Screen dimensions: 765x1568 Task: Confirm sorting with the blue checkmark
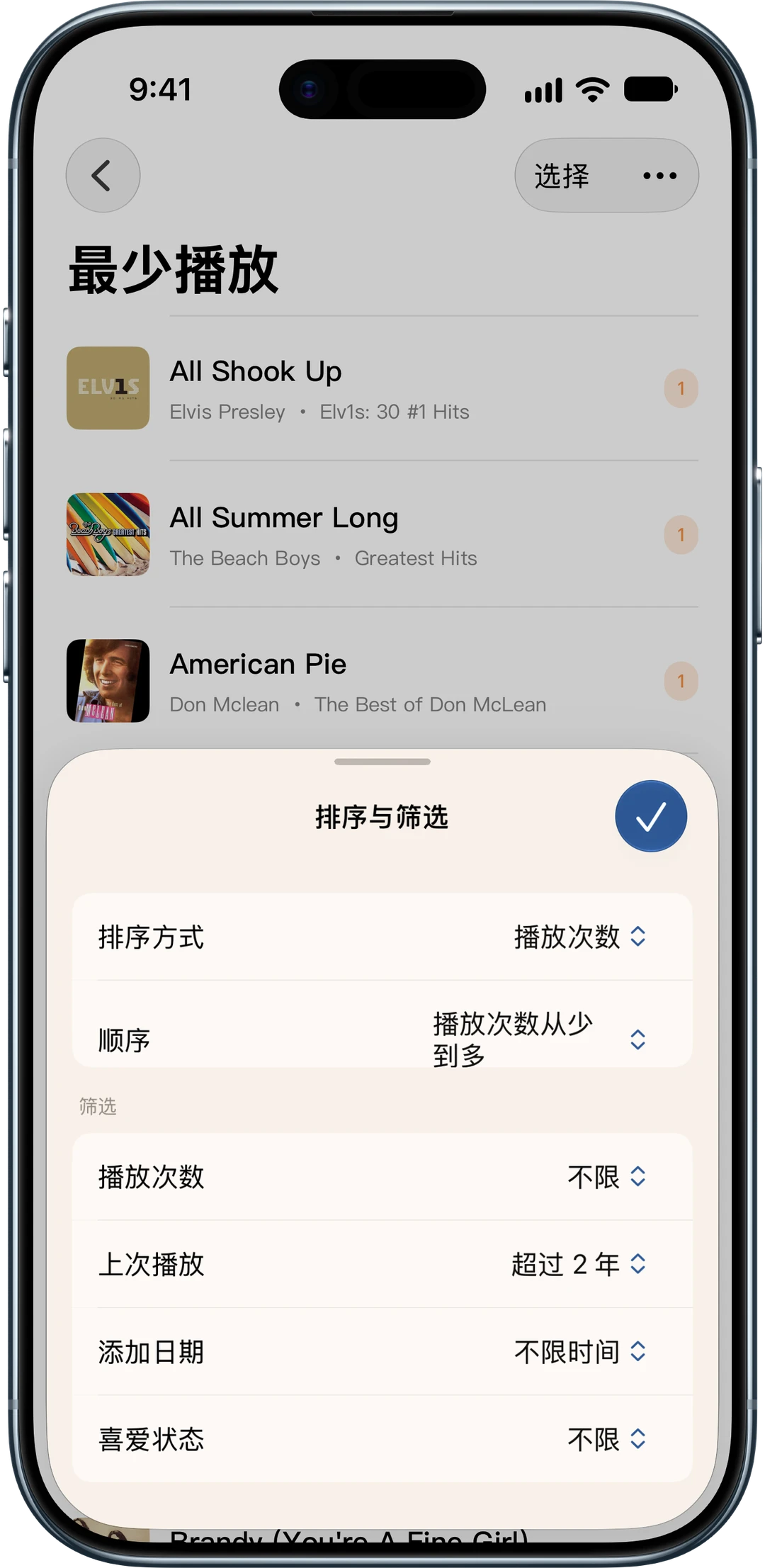[x=650, y=816]
